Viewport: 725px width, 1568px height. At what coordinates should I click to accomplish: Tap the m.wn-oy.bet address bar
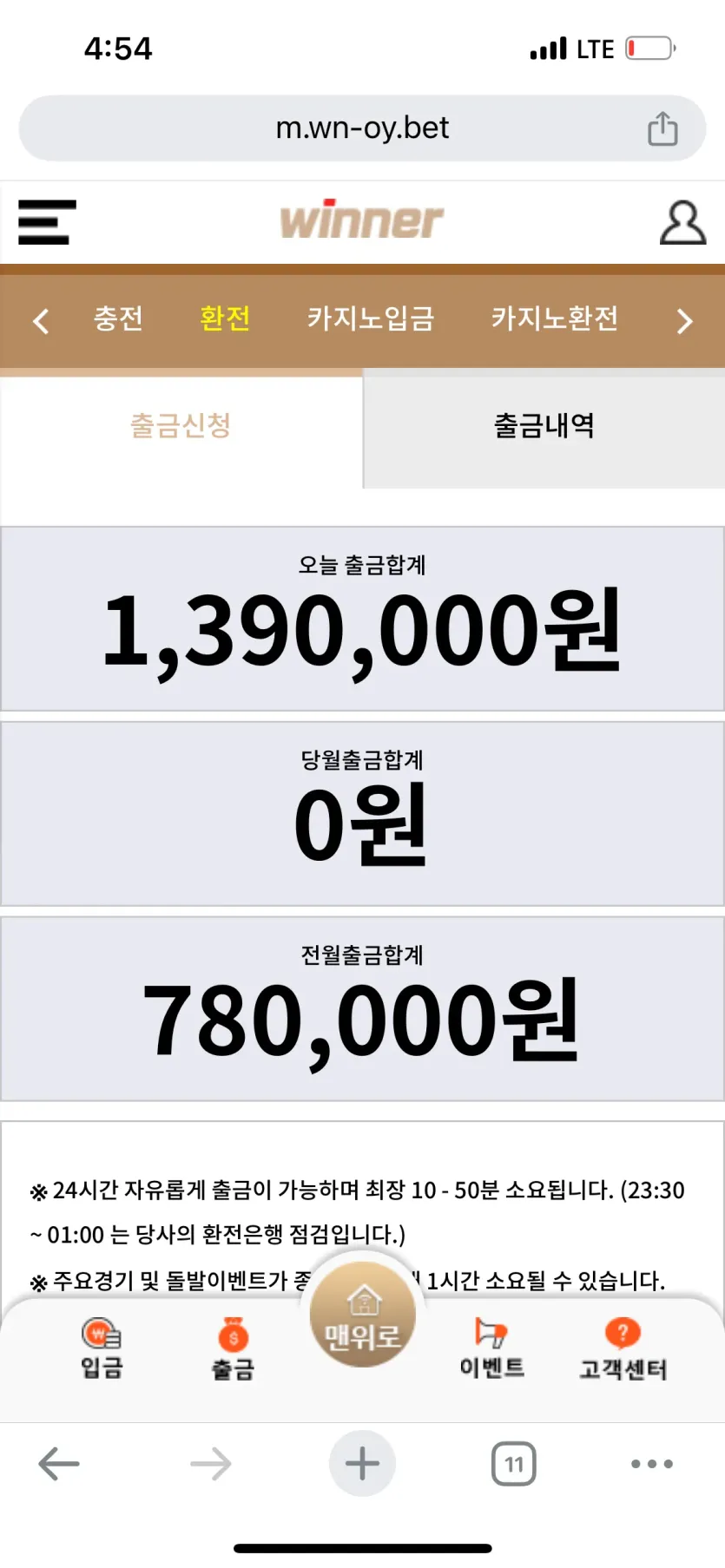click(x=362, y=128)
